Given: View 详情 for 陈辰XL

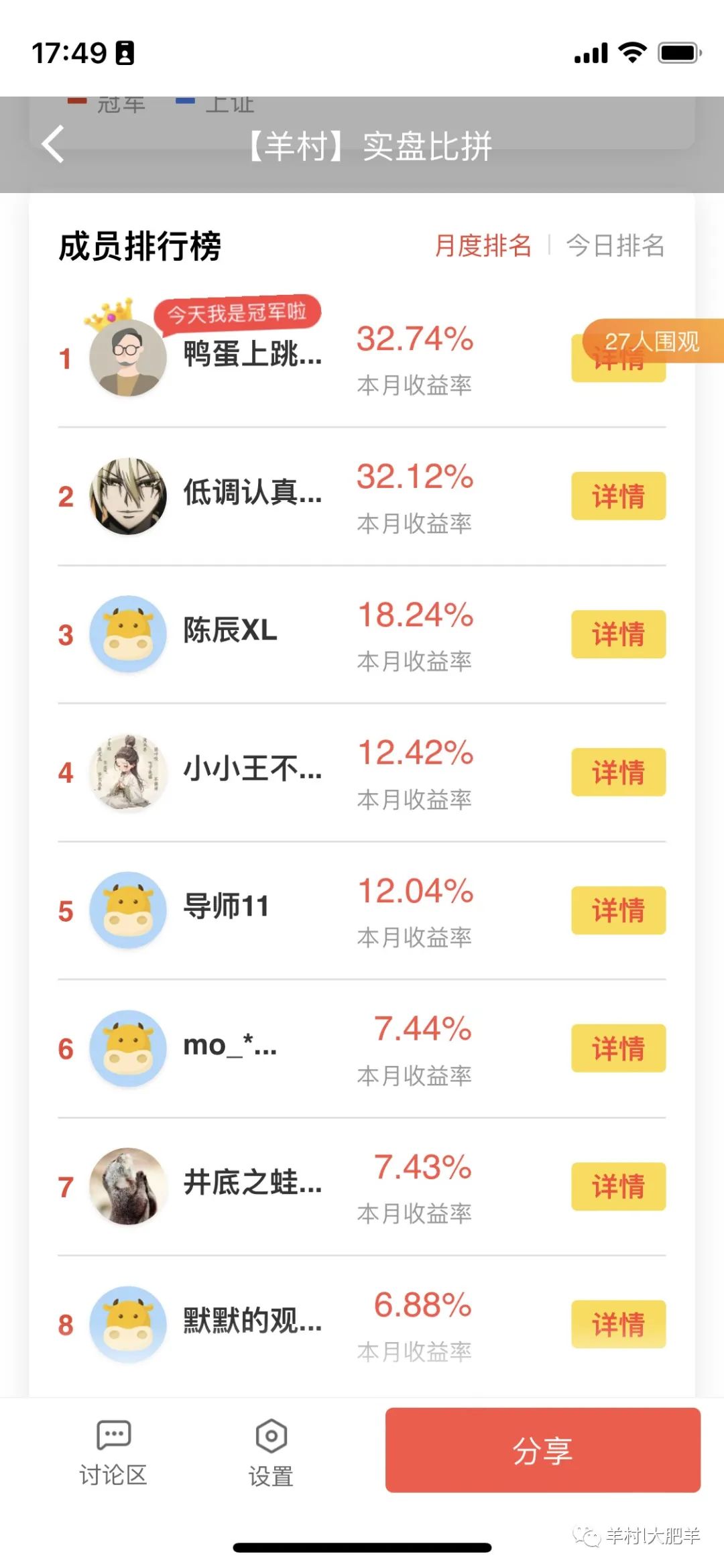Looking at the screenshot, I should pos(618,634).
